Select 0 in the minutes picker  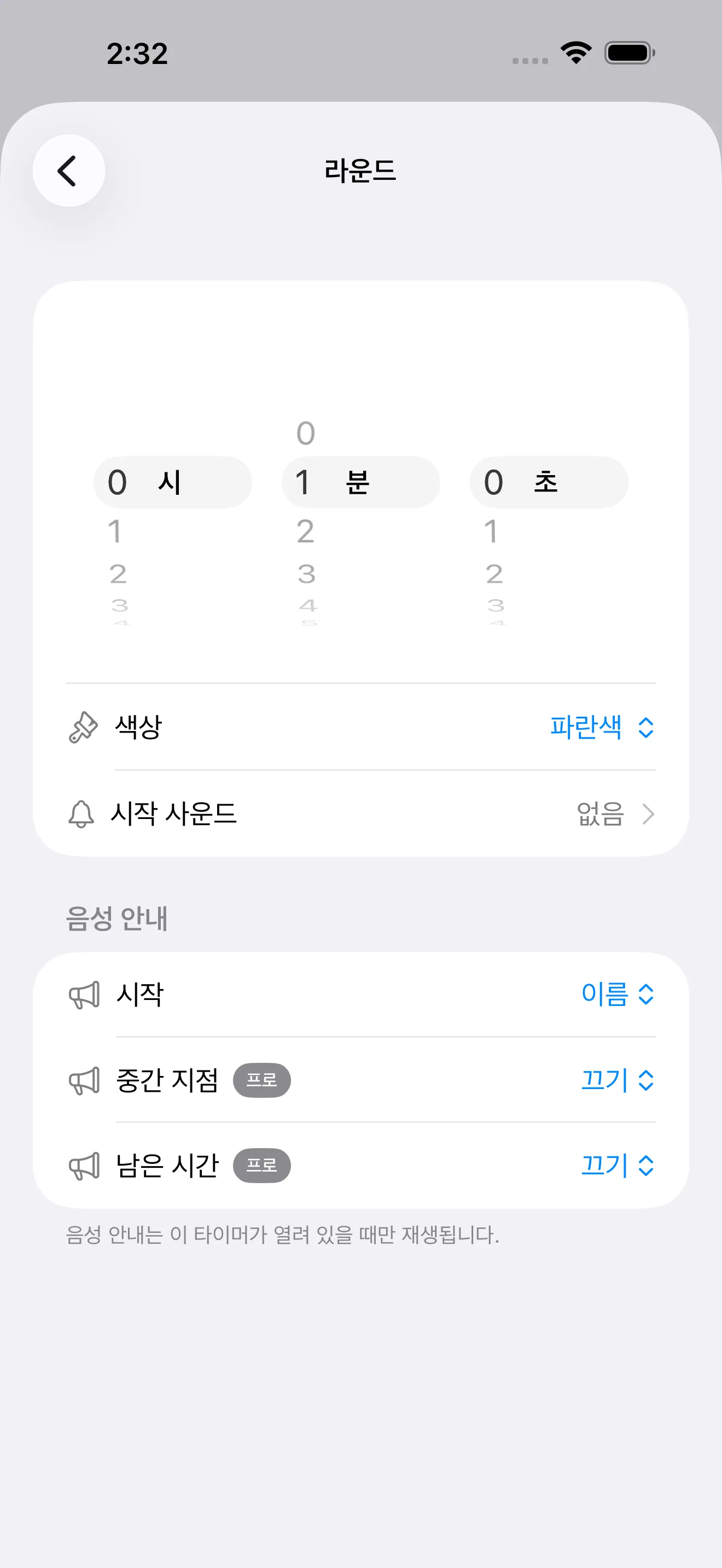[306, 434]
